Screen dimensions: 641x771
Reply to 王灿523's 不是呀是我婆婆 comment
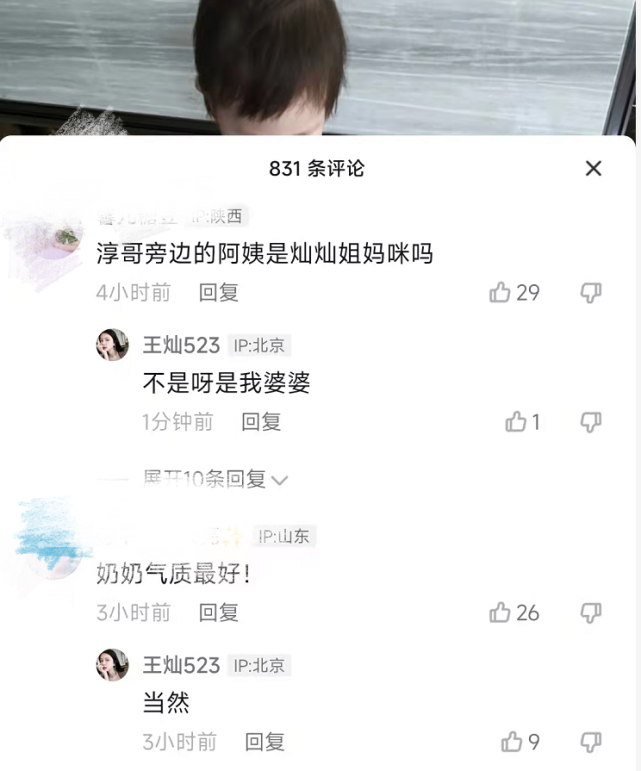click(261, 422)
